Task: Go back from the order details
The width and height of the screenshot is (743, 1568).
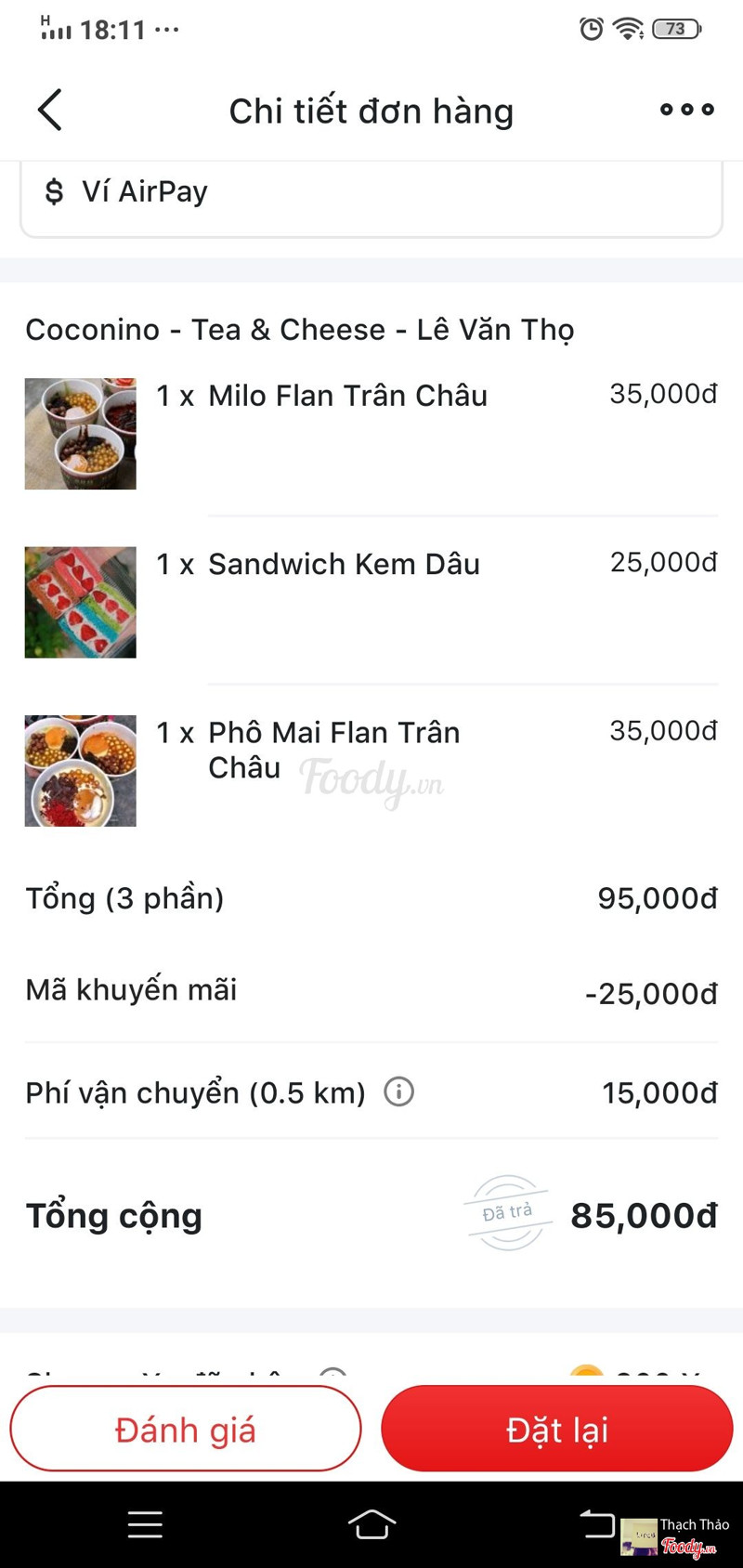Action: [50, 110]
